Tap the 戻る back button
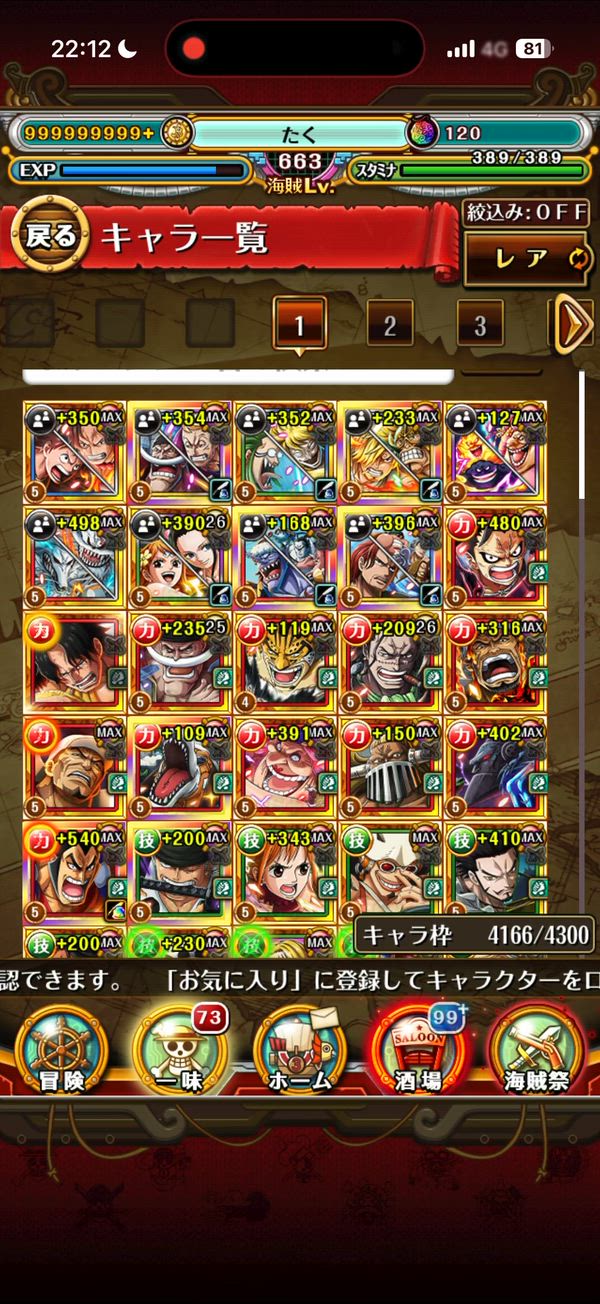Viewport: 600px width, 1304px height. 48,237
